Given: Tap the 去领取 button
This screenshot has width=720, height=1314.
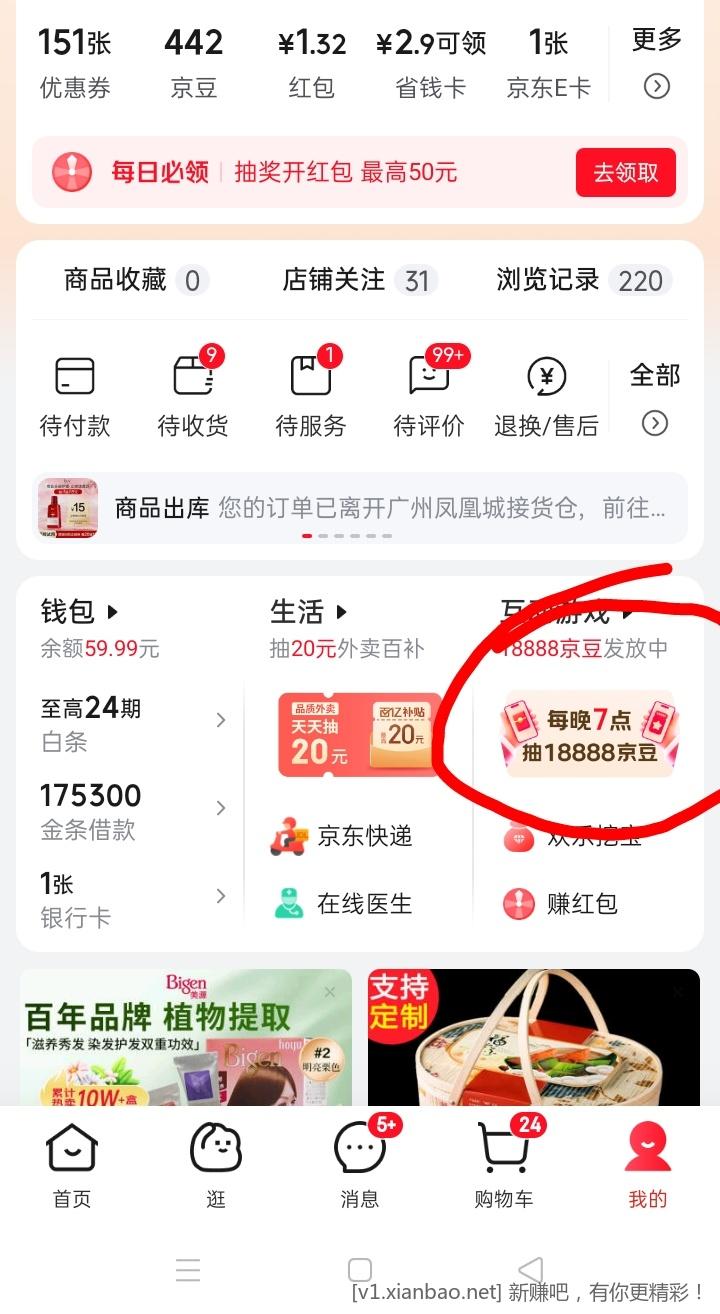Looking at the screenshot, I should 625,172.
